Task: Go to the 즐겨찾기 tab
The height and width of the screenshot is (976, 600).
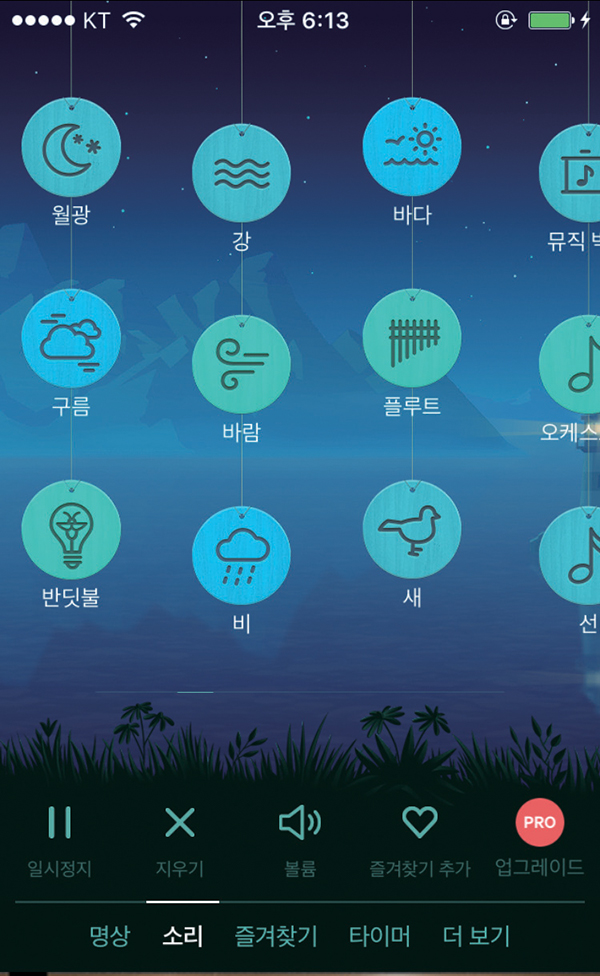Action: (276, 936)
